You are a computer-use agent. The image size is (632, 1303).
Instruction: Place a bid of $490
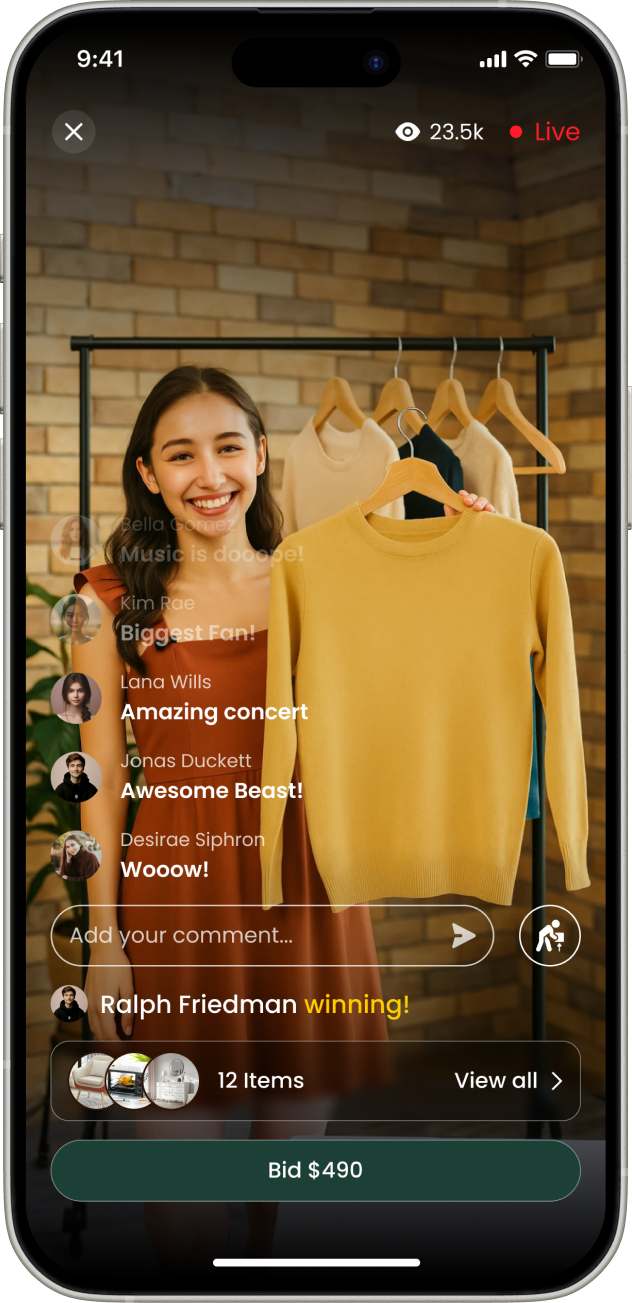click(x=315, y=1170)
